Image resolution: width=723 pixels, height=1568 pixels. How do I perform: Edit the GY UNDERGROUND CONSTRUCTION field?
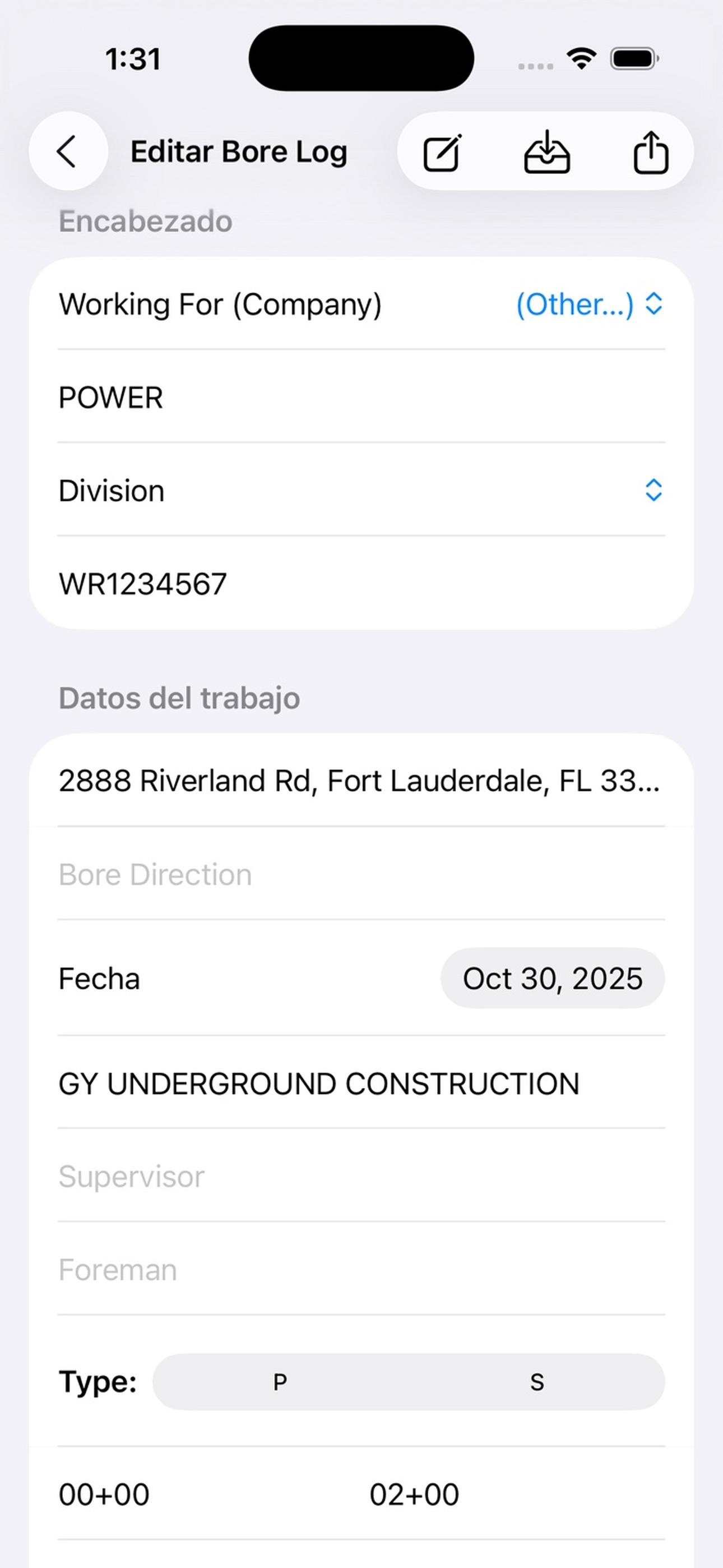[x=361, y=1083]
